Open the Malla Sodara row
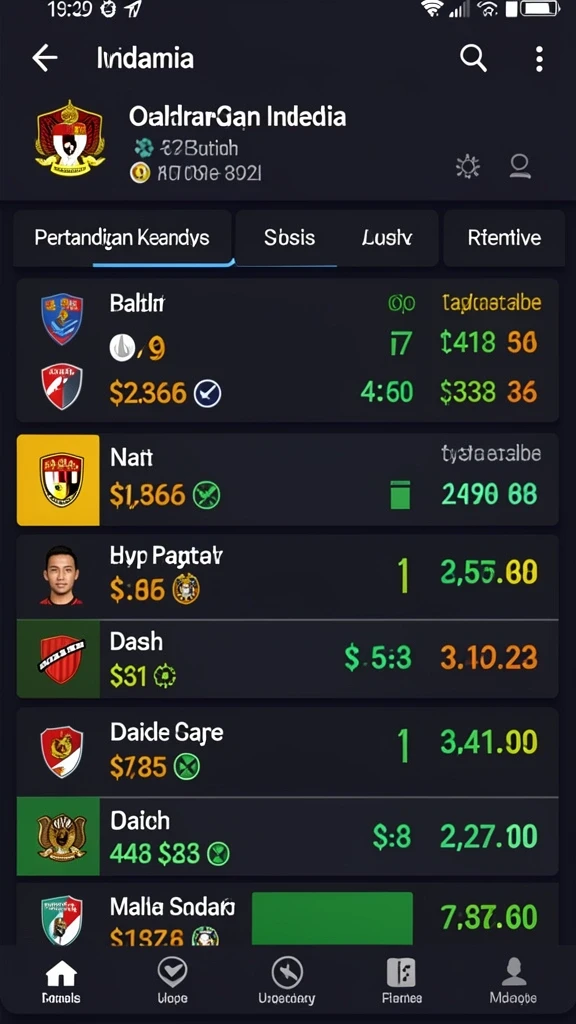 (x=287, y=914)
